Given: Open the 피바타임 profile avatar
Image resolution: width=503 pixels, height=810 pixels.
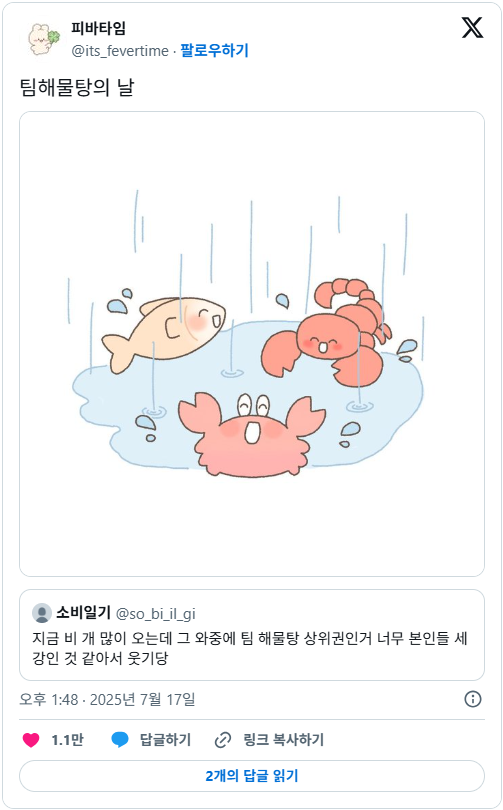Looking at the screenshot, I should point(43,39).
